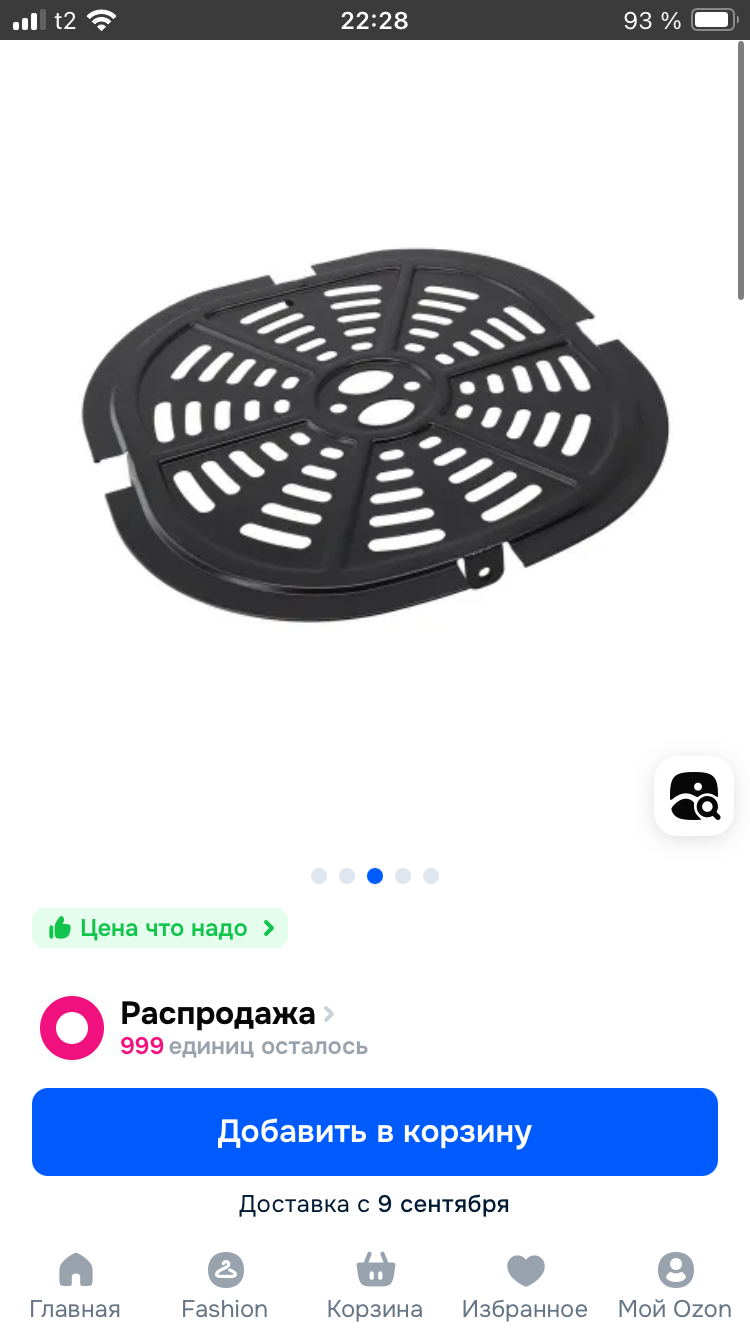Viewport: 750px width, 1334px height.
Task: Tap the "Цена что надо" badge
Action: click(160, 928)
